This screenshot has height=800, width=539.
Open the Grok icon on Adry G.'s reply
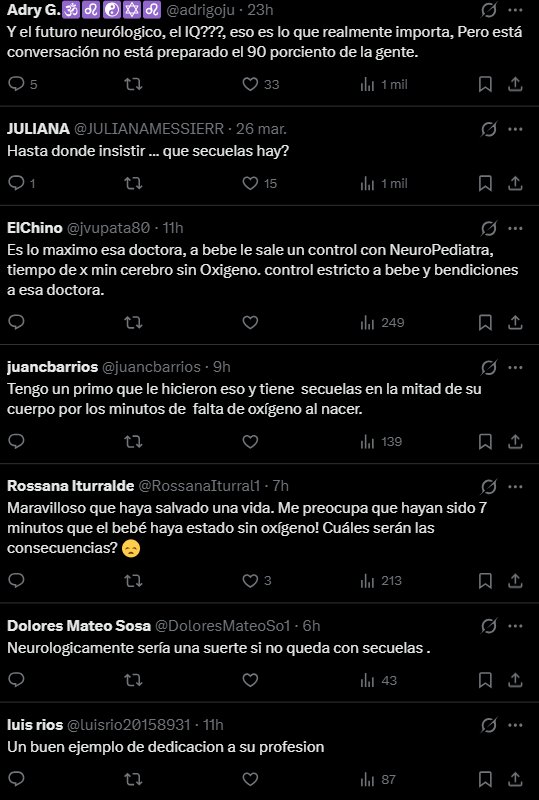tap(489, 10)
